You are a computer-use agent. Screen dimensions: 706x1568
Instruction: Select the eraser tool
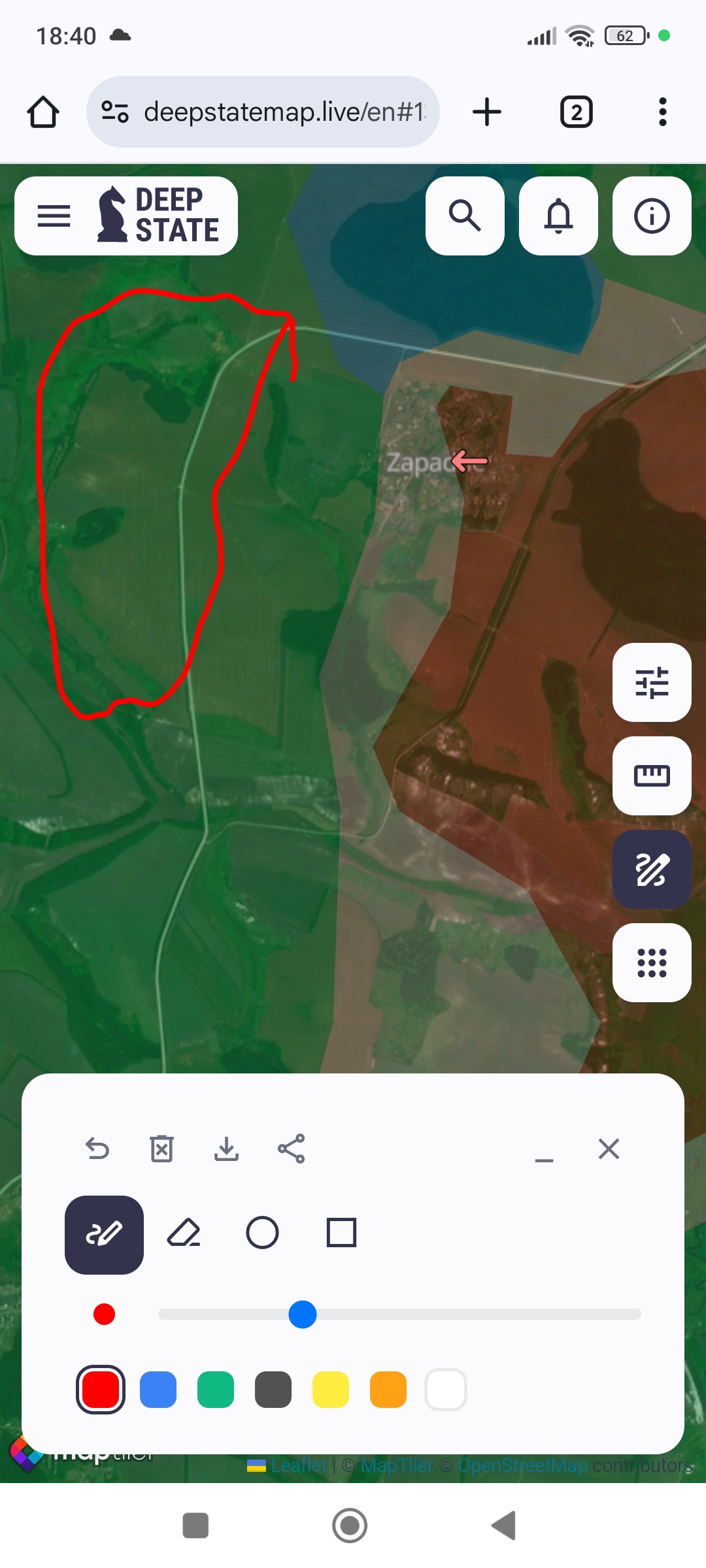[184, 1233]
